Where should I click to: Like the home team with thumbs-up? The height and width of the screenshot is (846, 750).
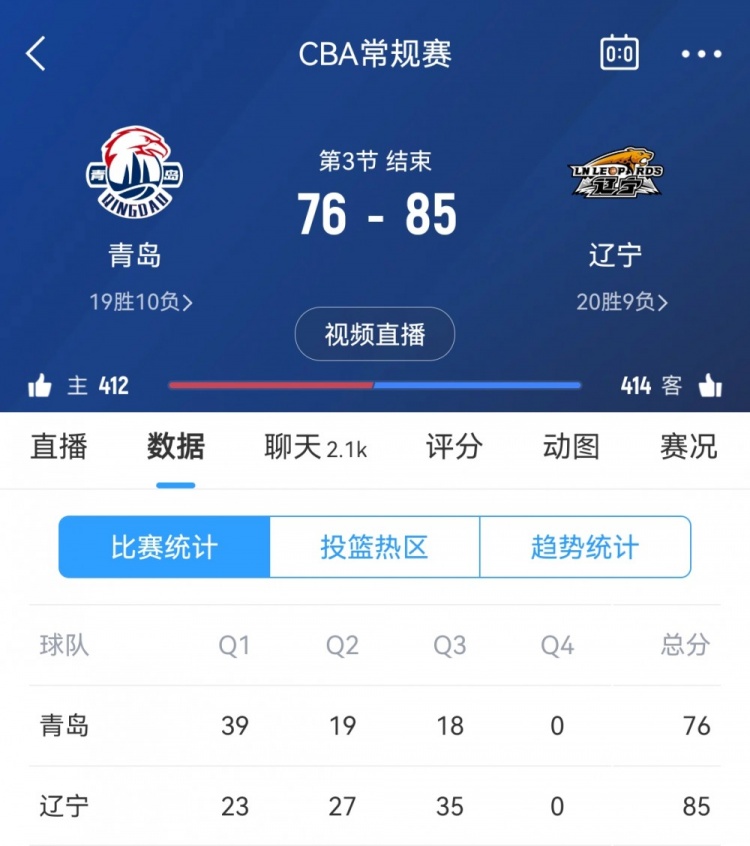click(40, 386)
